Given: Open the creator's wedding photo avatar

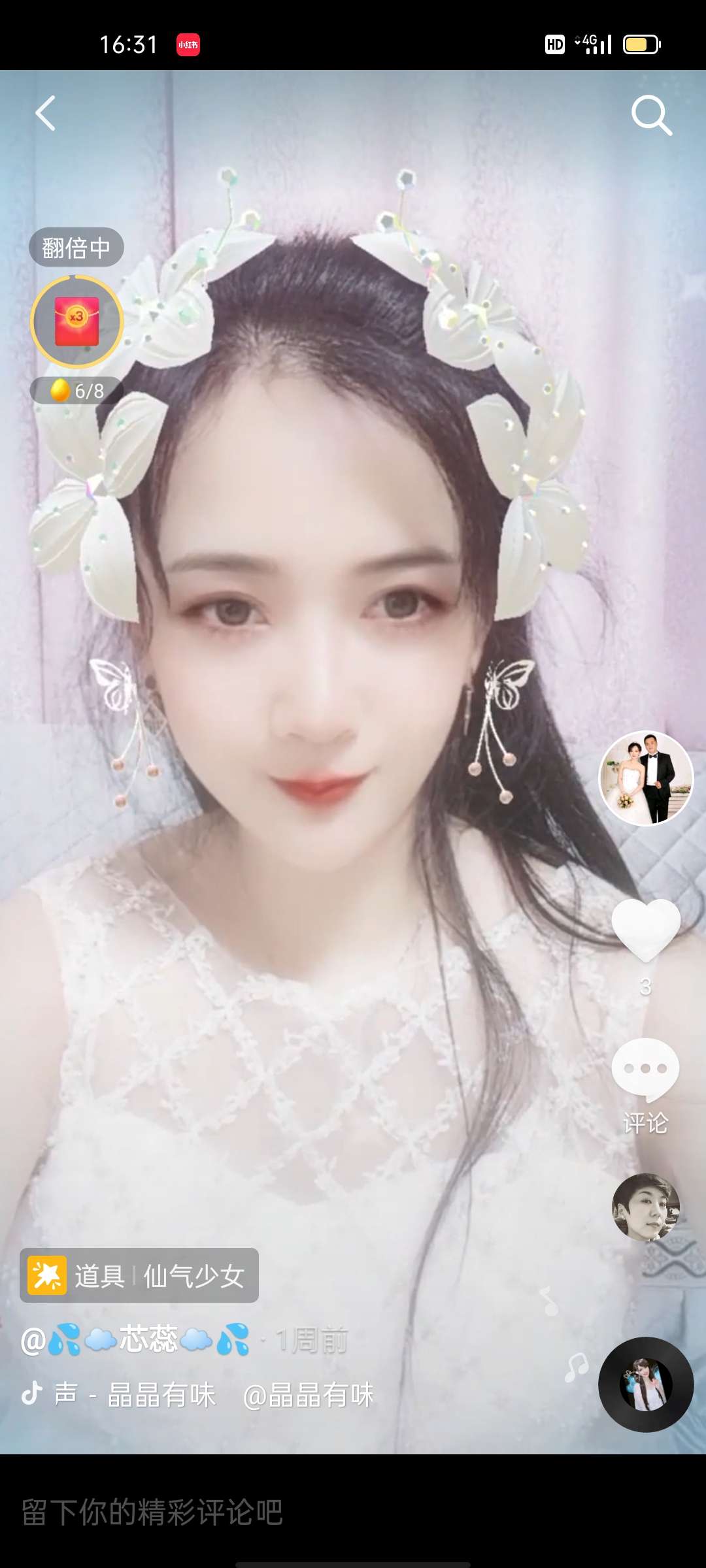Looking at the screenshot, I should coord(646,777).
